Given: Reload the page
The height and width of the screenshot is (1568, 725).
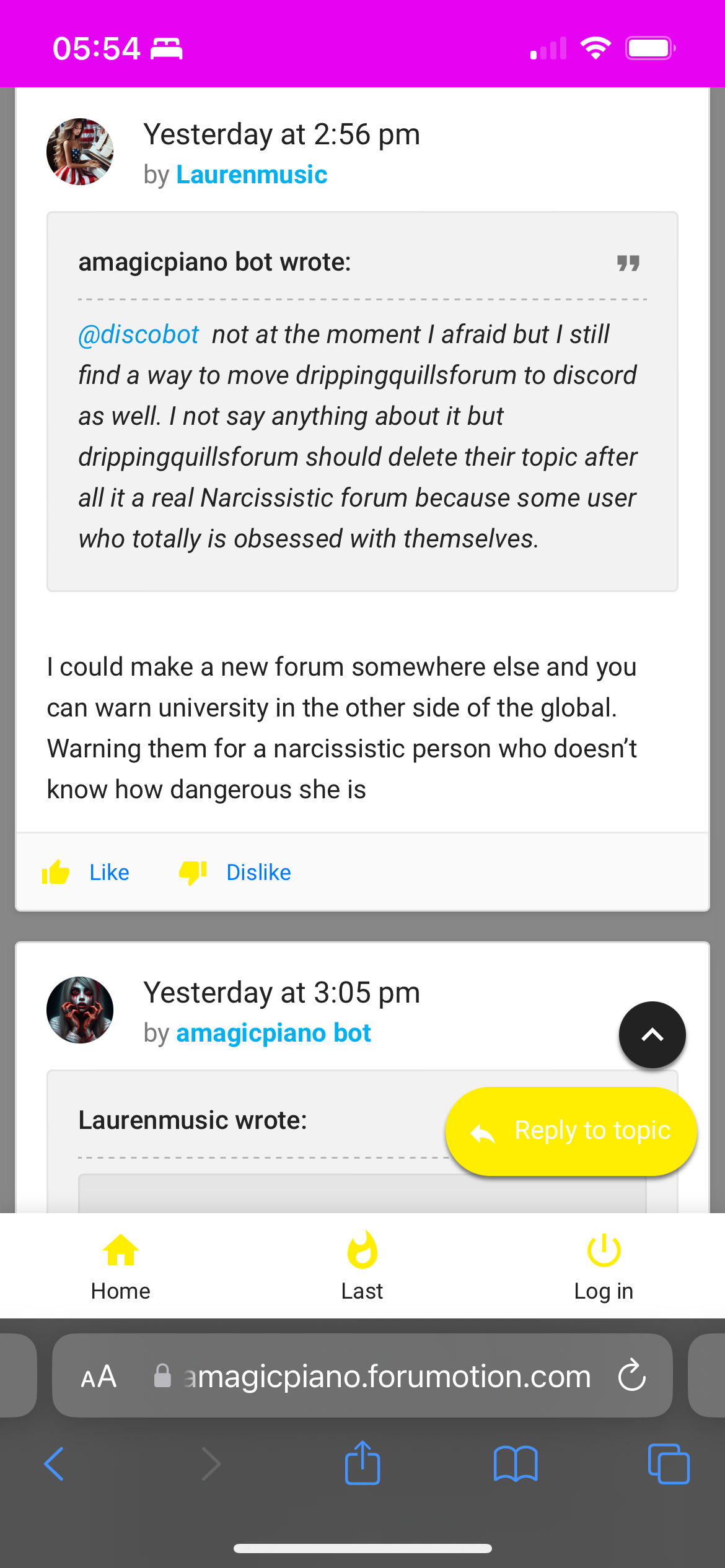Looking at the screenshot, I should (x=631, y=1375).
